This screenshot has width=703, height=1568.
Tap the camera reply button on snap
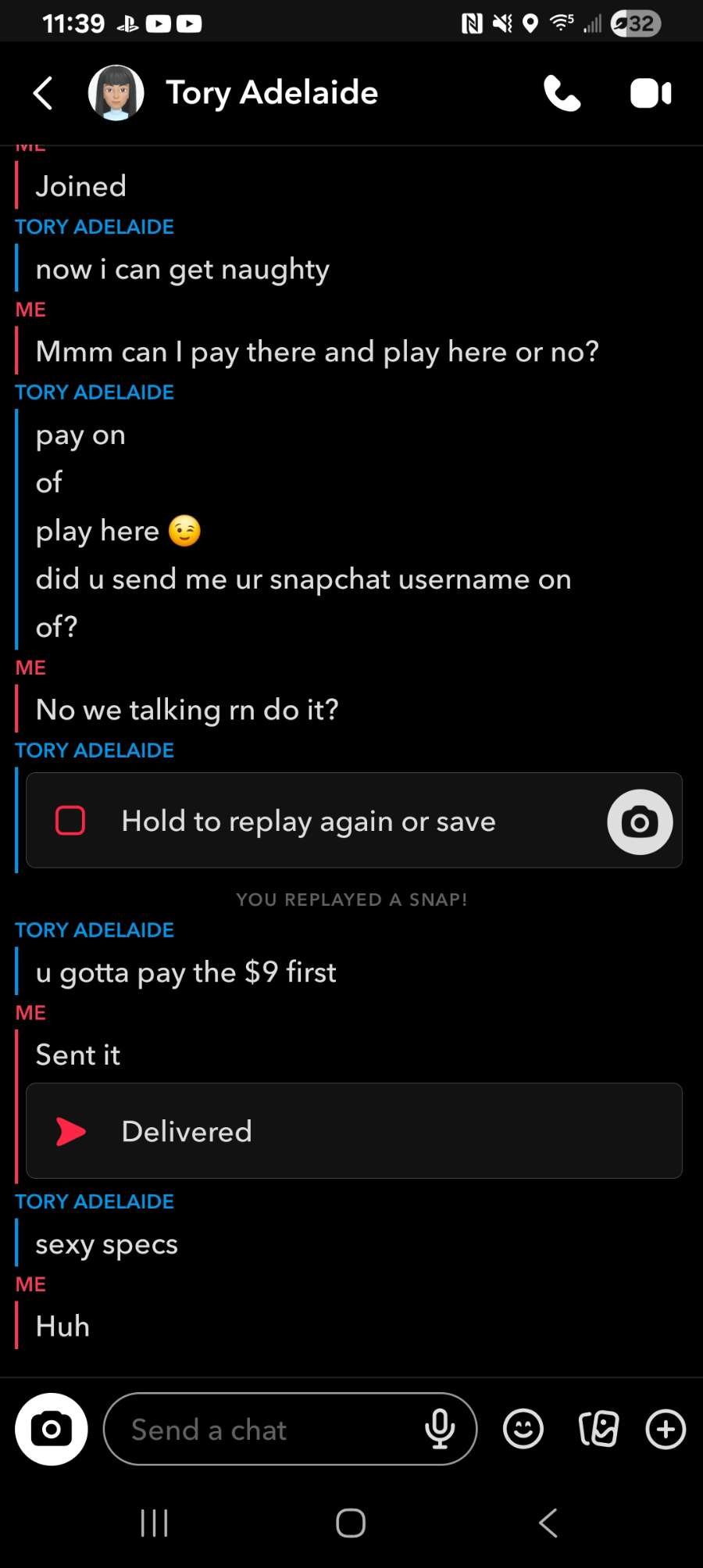pyautogui.click(x=640, y=822)
